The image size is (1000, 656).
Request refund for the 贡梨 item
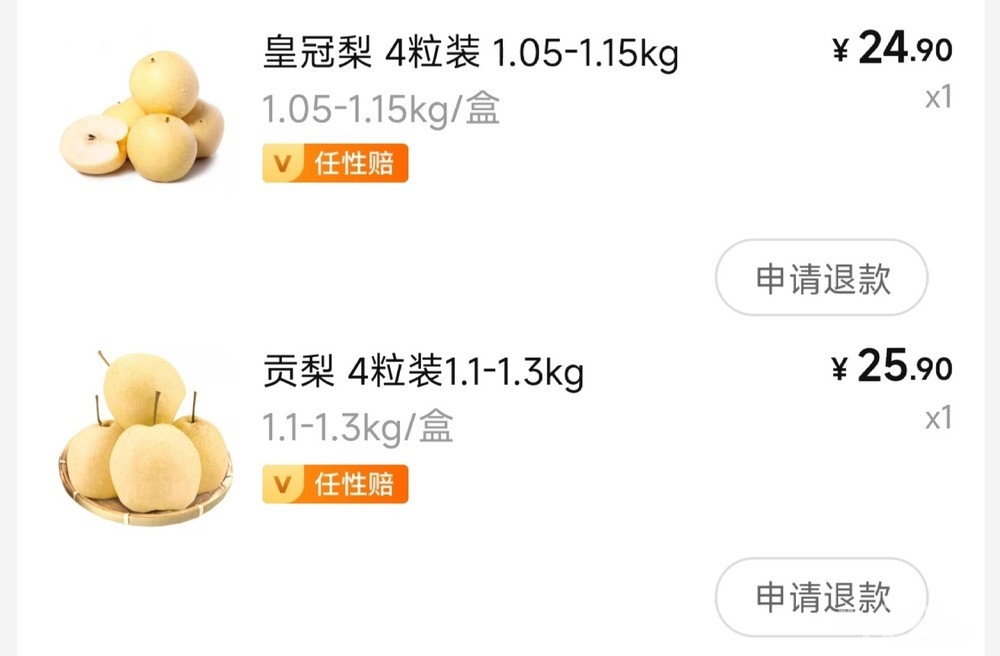coord(821,597)
